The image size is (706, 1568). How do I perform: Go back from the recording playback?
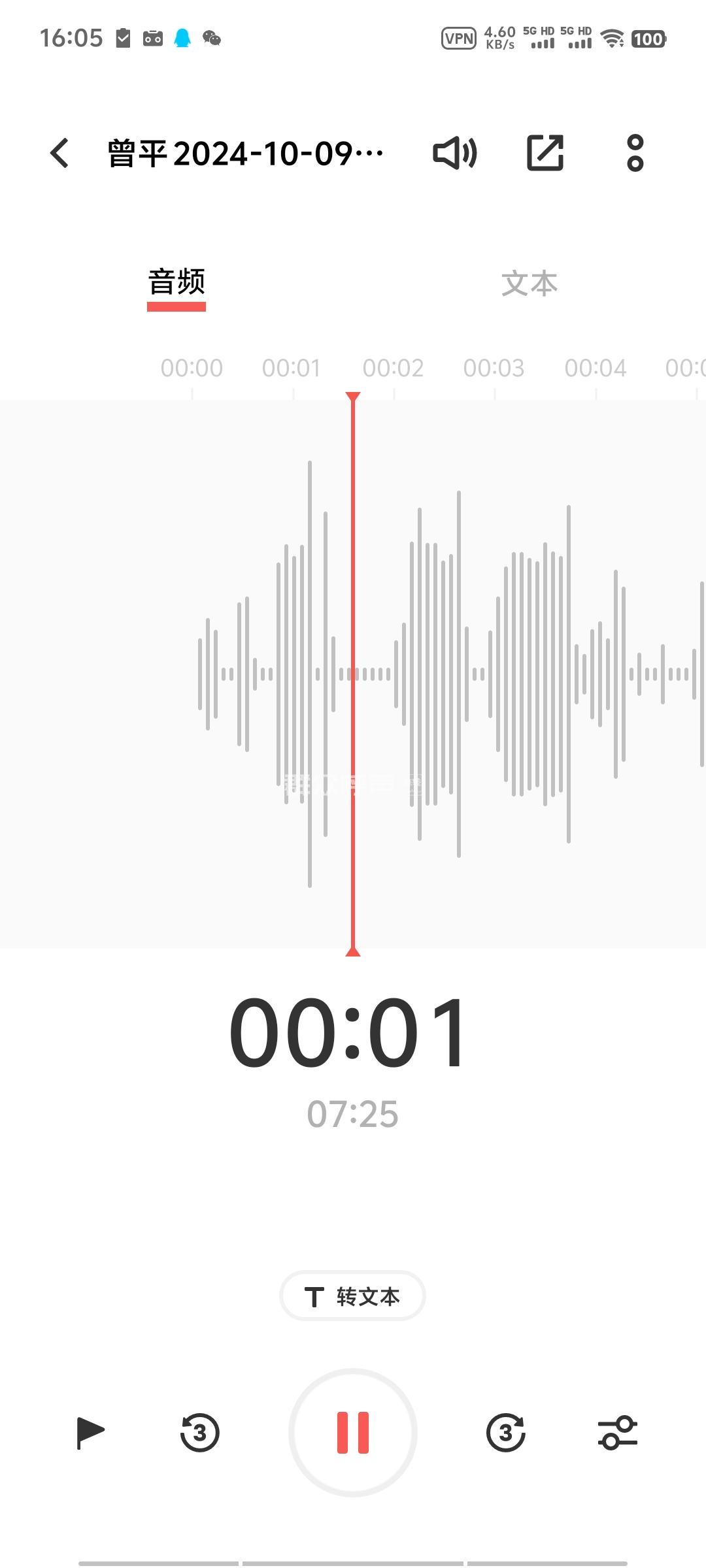59,154
